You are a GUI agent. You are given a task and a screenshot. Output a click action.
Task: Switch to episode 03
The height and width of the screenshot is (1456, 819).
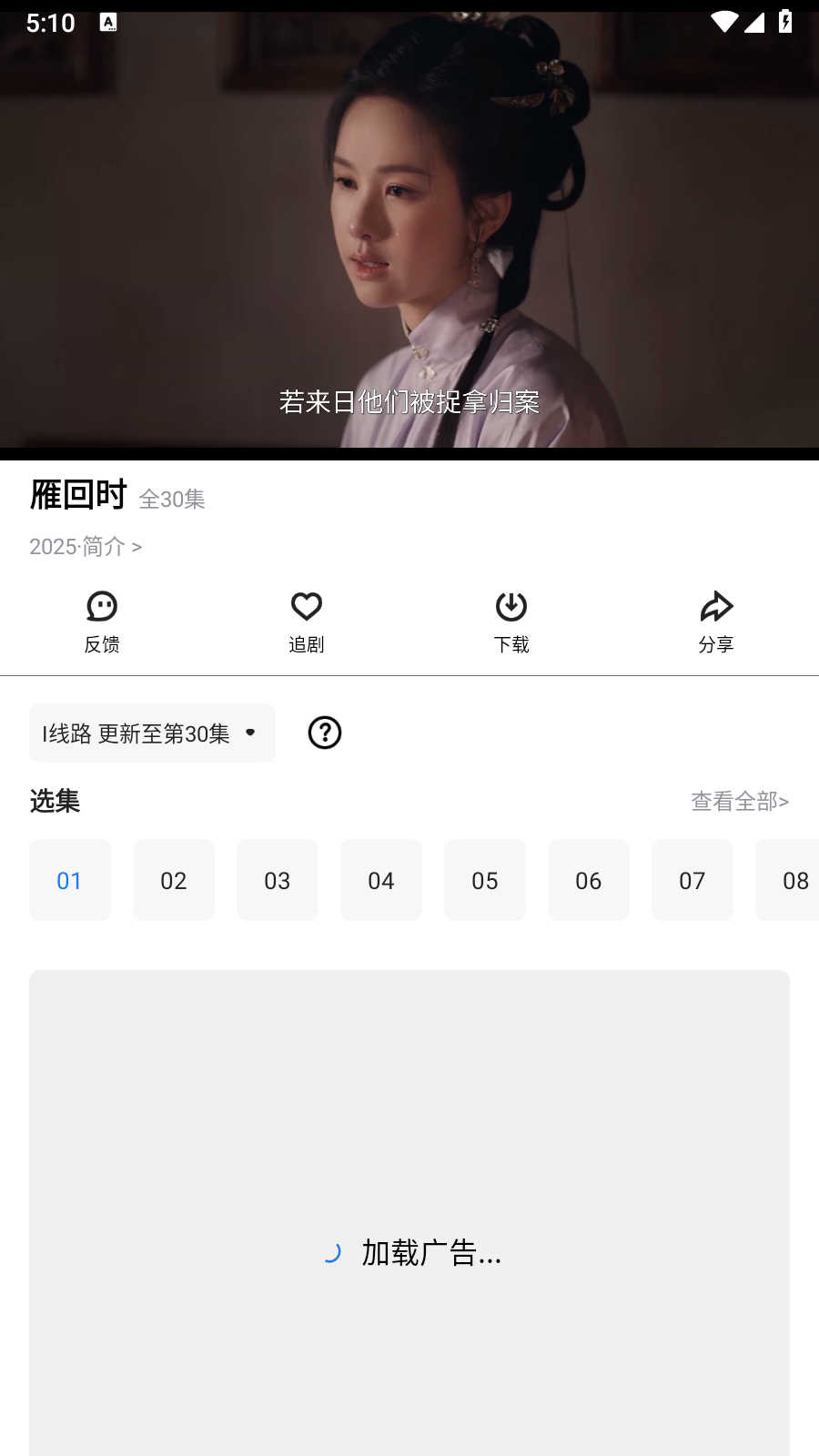[x=278, y=880]
